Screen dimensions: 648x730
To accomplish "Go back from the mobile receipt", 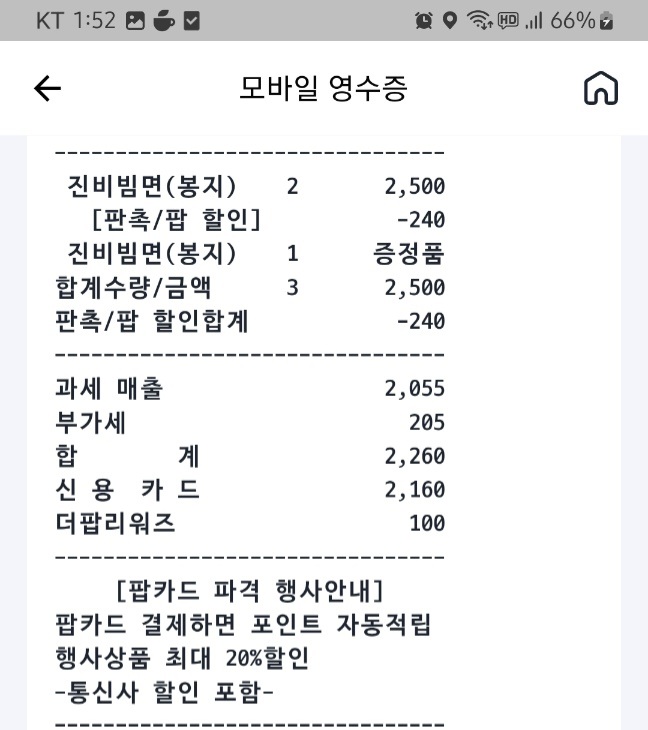I will click(48, 89).
